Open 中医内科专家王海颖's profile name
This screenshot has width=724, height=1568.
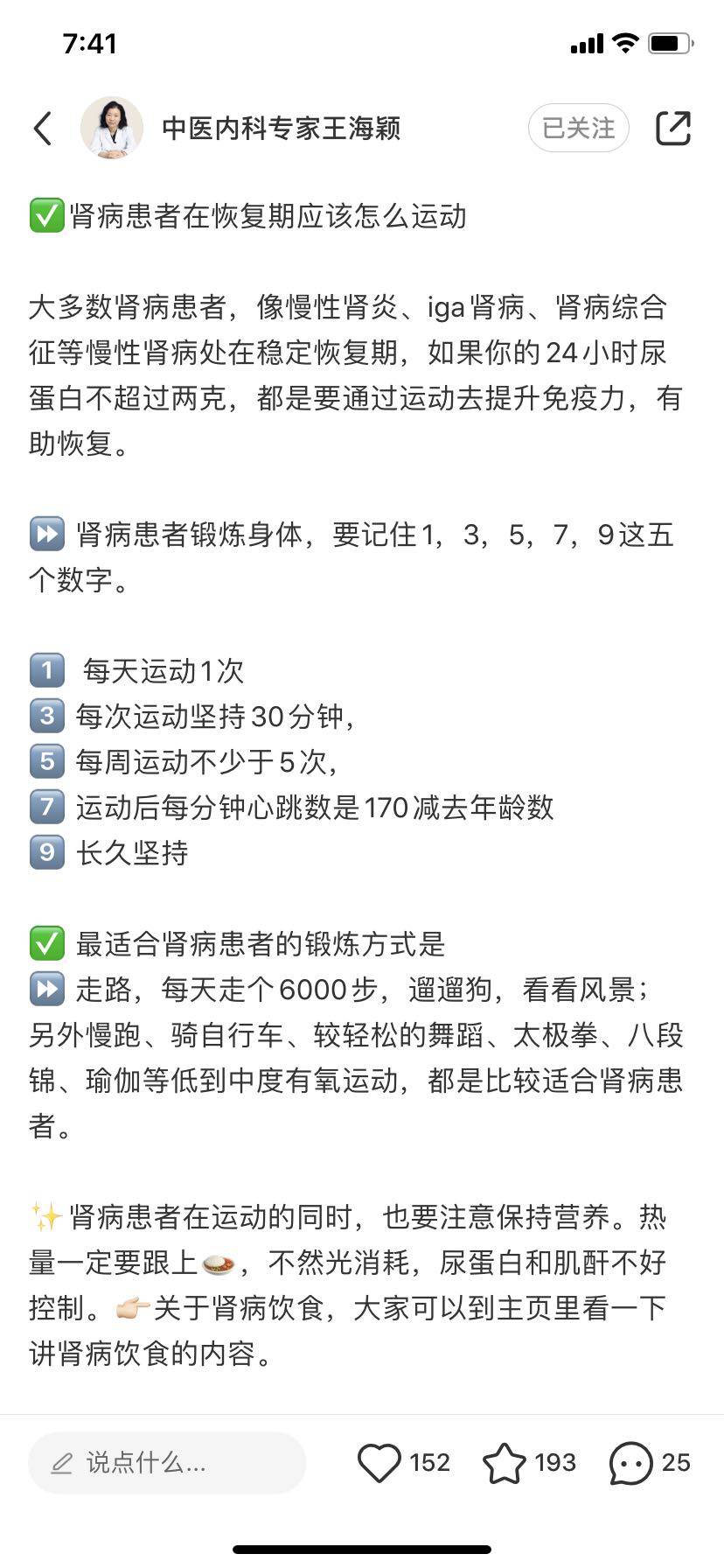click(x=282, y=129)
